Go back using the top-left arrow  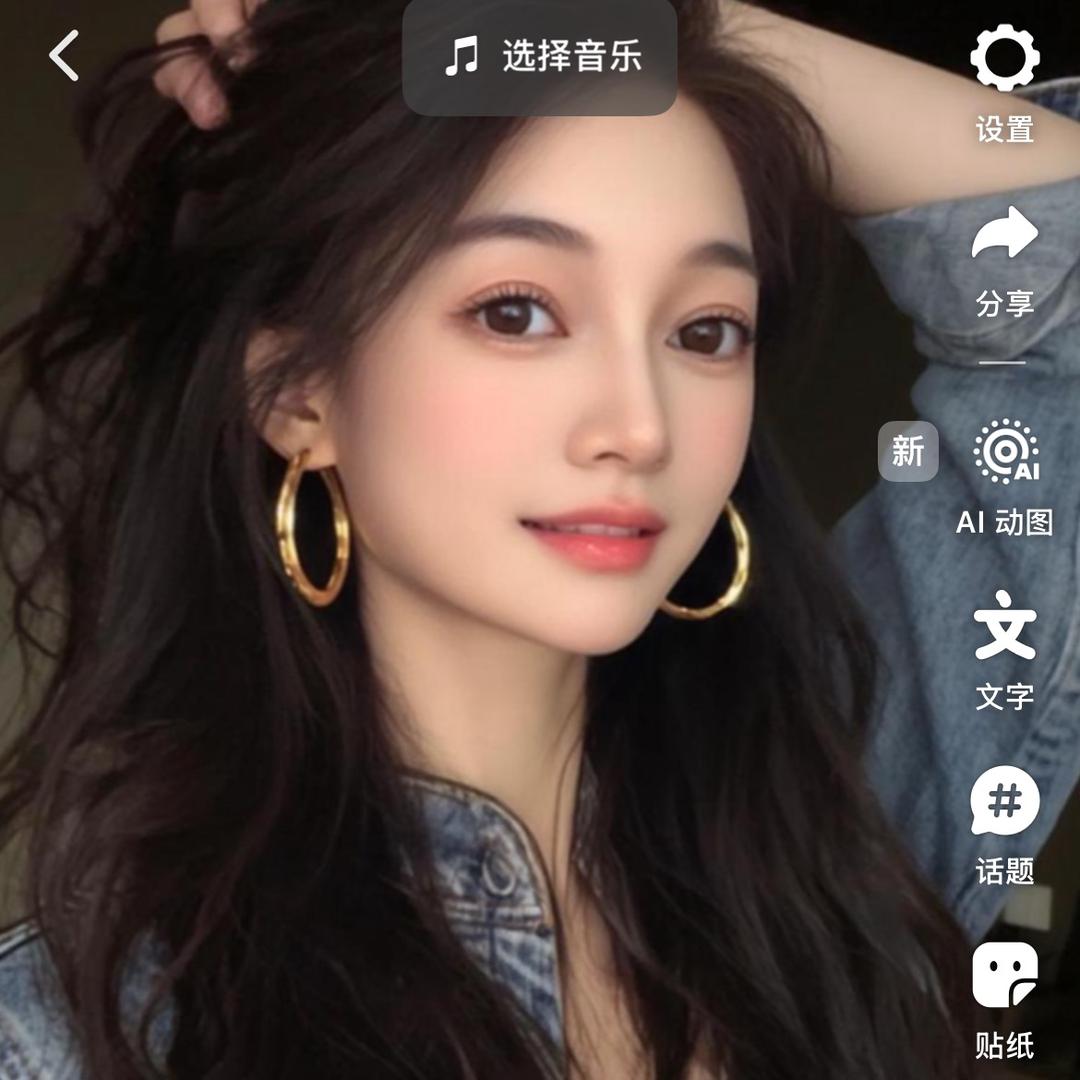click(64, 55)
